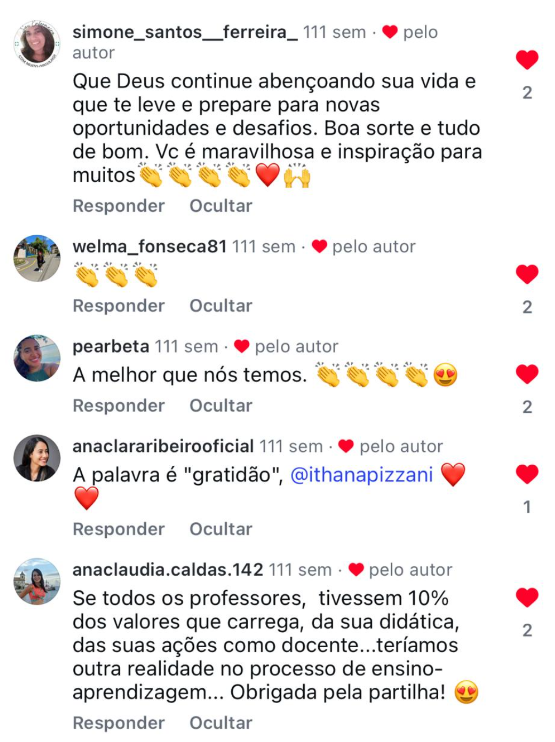
Task: Hide pearbeta's comment
Action: [221, 406]
